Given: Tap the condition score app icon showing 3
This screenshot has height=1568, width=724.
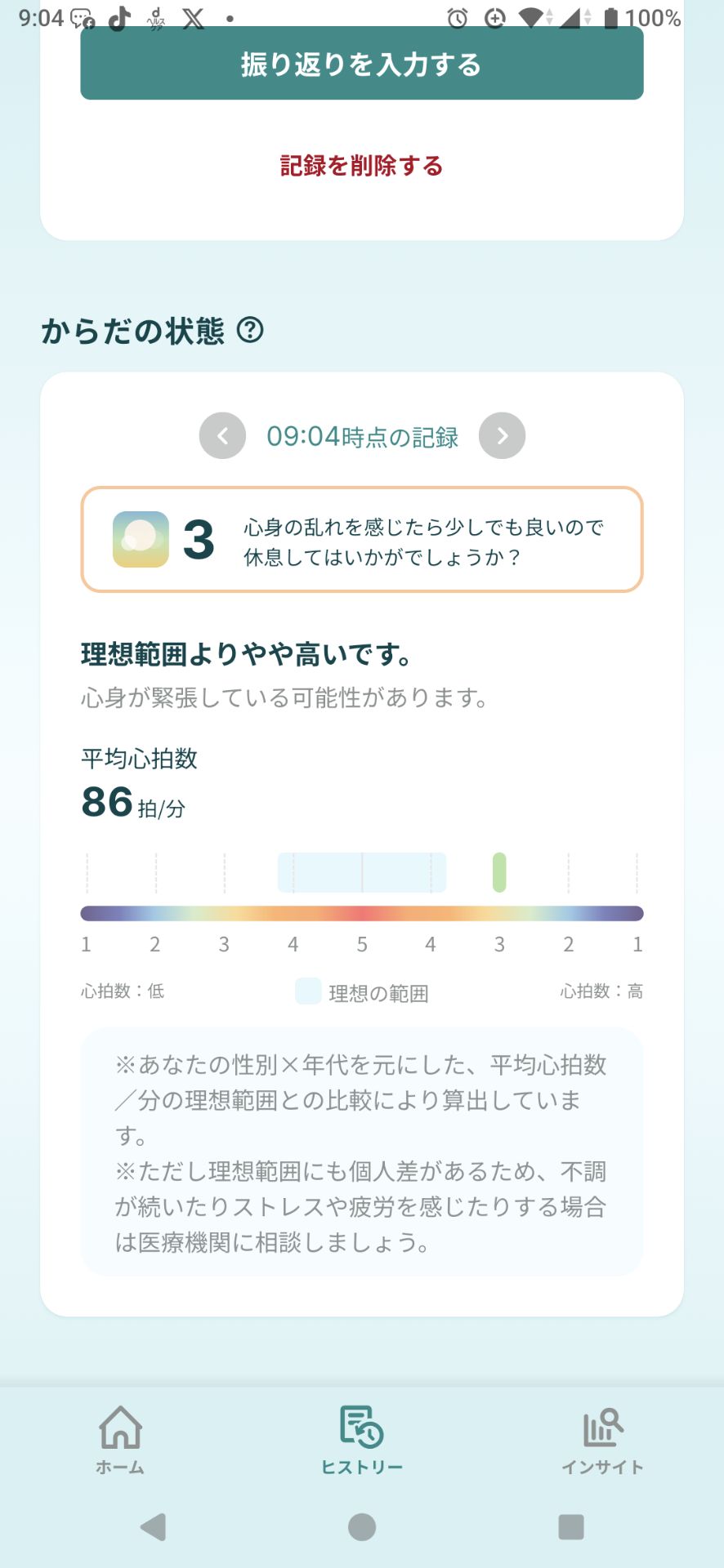Looking at the screenshot, I should (139, 538).
